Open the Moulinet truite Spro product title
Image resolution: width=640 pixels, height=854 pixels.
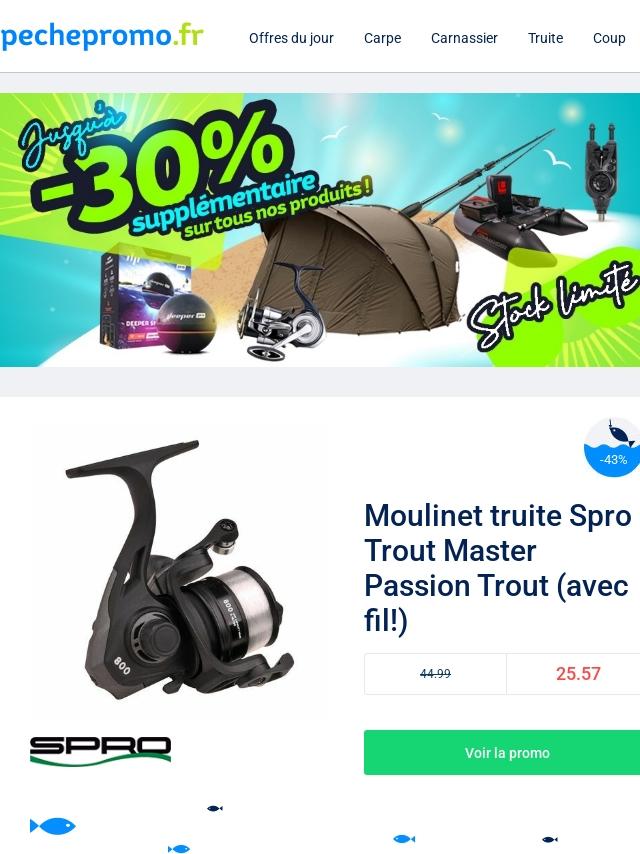(x=497, y=568)
